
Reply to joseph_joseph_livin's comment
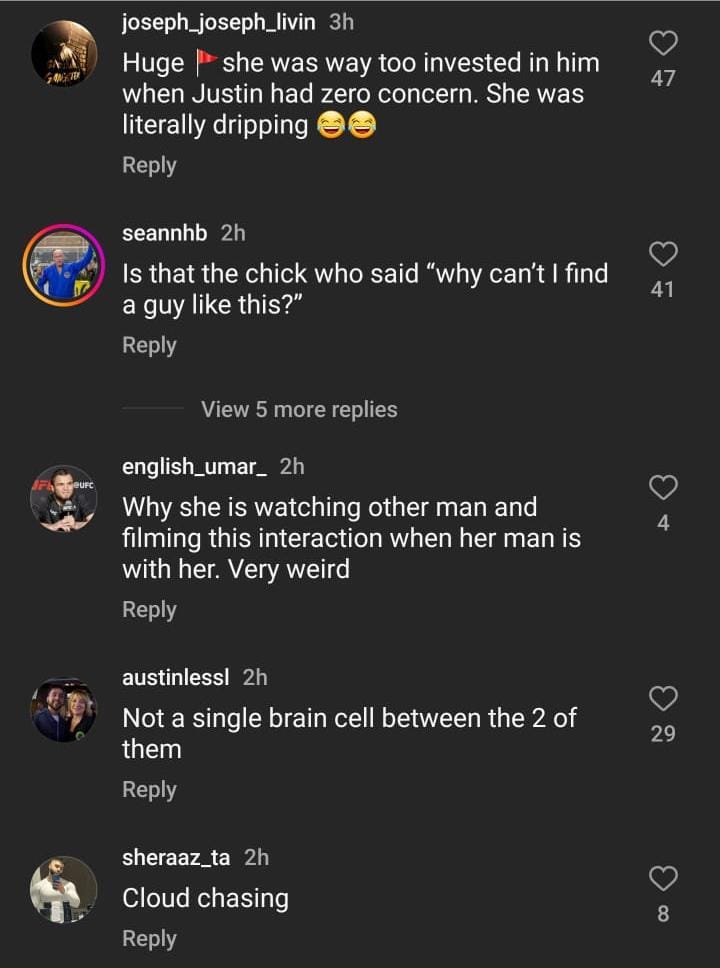coord(149,165)
